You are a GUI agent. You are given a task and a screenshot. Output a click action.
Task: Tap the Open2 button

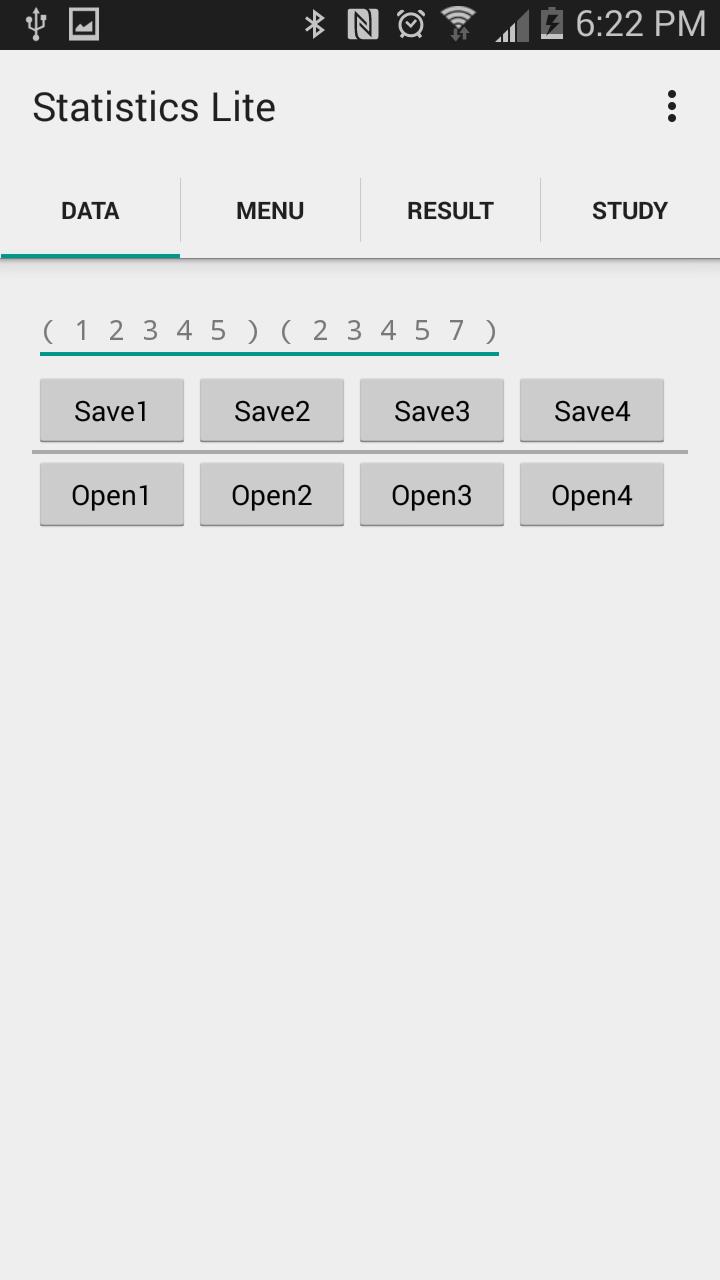pos(272,495)
